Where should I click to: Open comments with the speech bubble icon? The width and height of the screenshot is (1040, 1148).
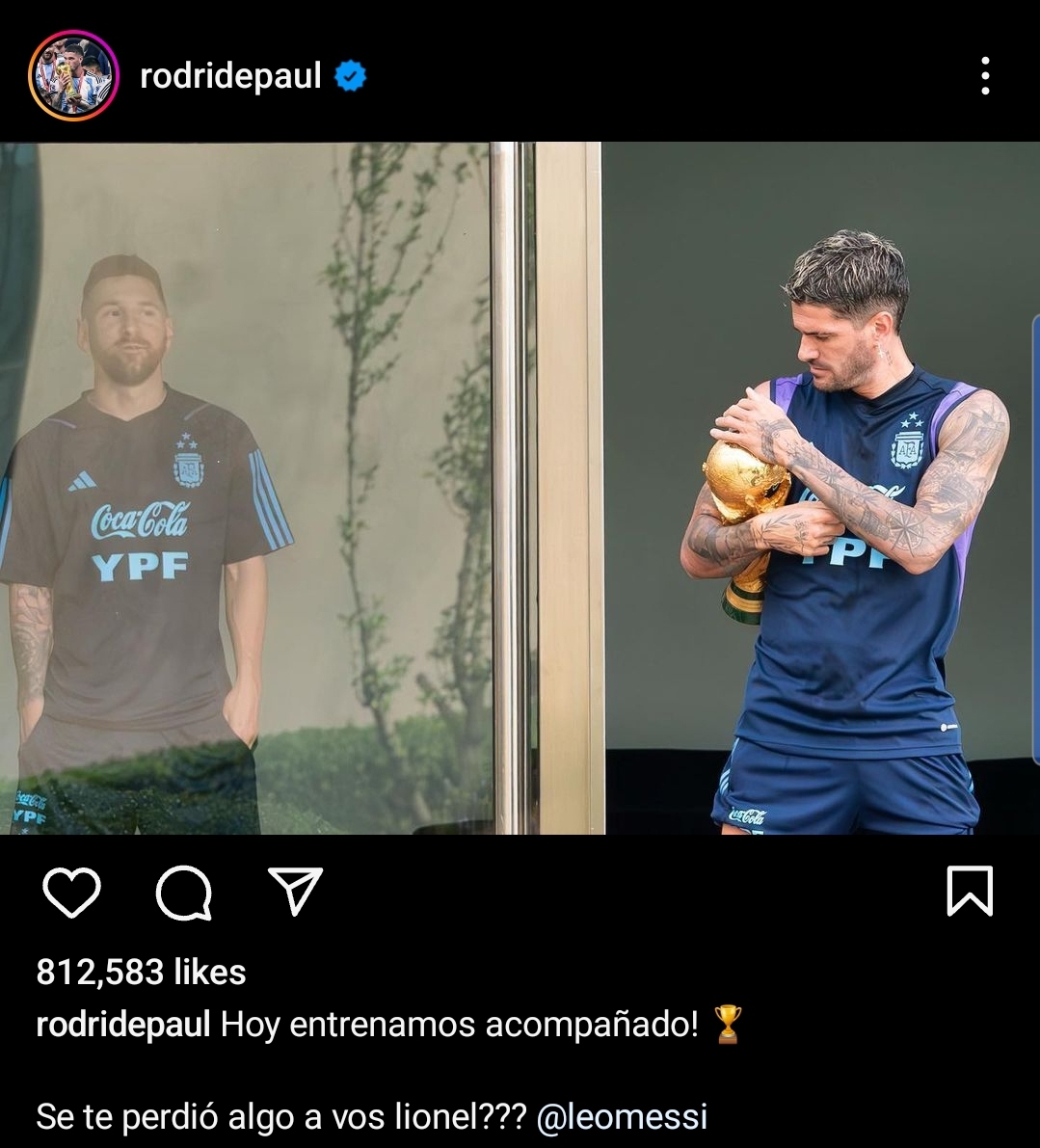point(183,893)
